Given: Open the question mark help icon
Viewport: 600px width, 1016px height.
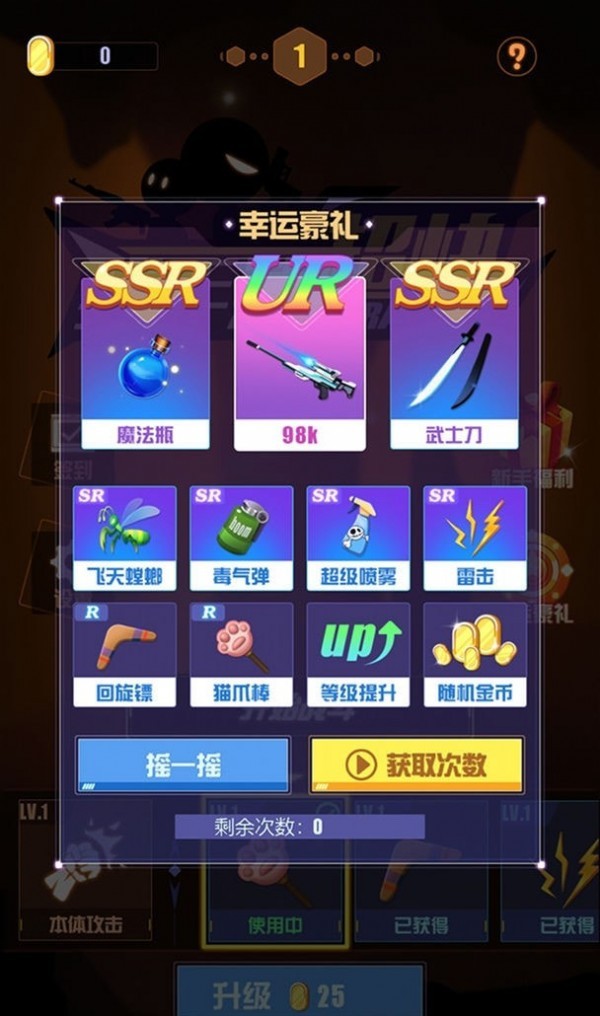Looking at the screenshot, I should tap(516, 56).
